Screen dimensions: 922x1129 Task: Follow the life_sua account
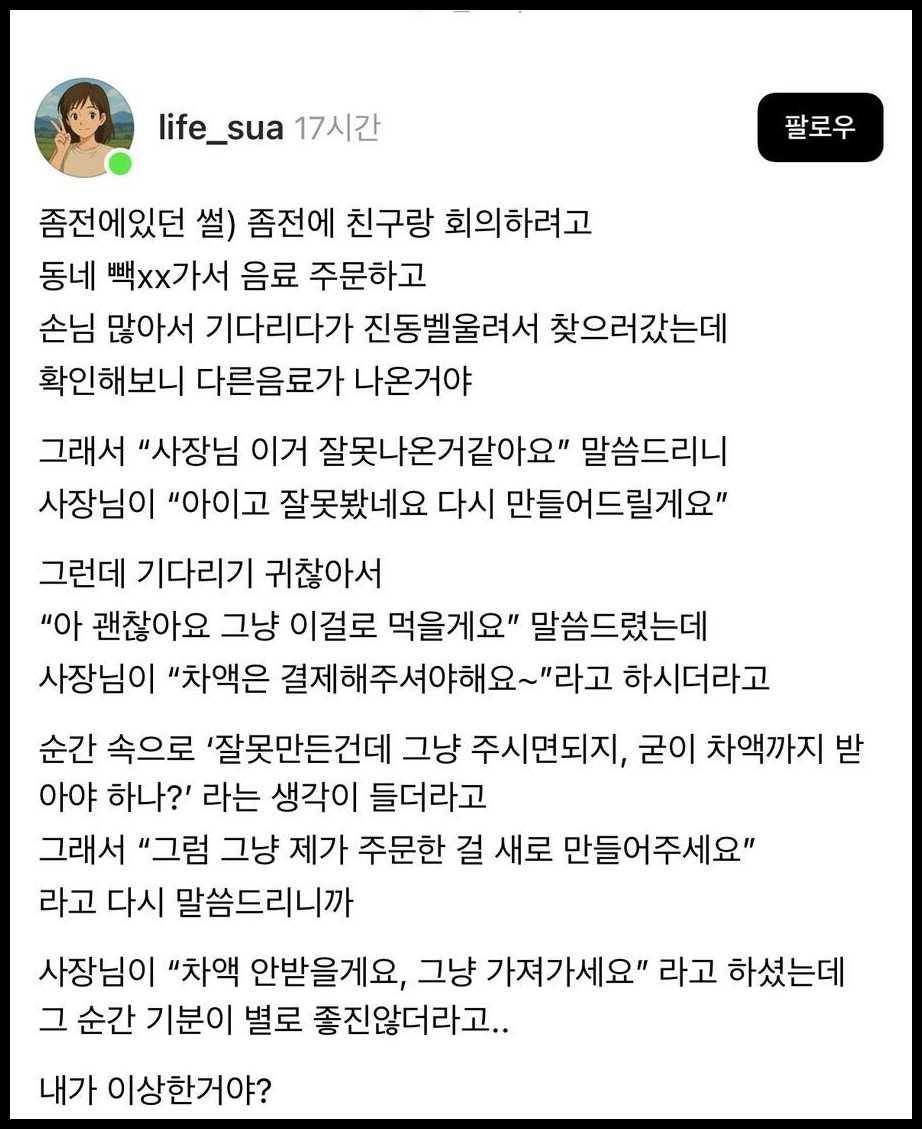pos(820,128)
